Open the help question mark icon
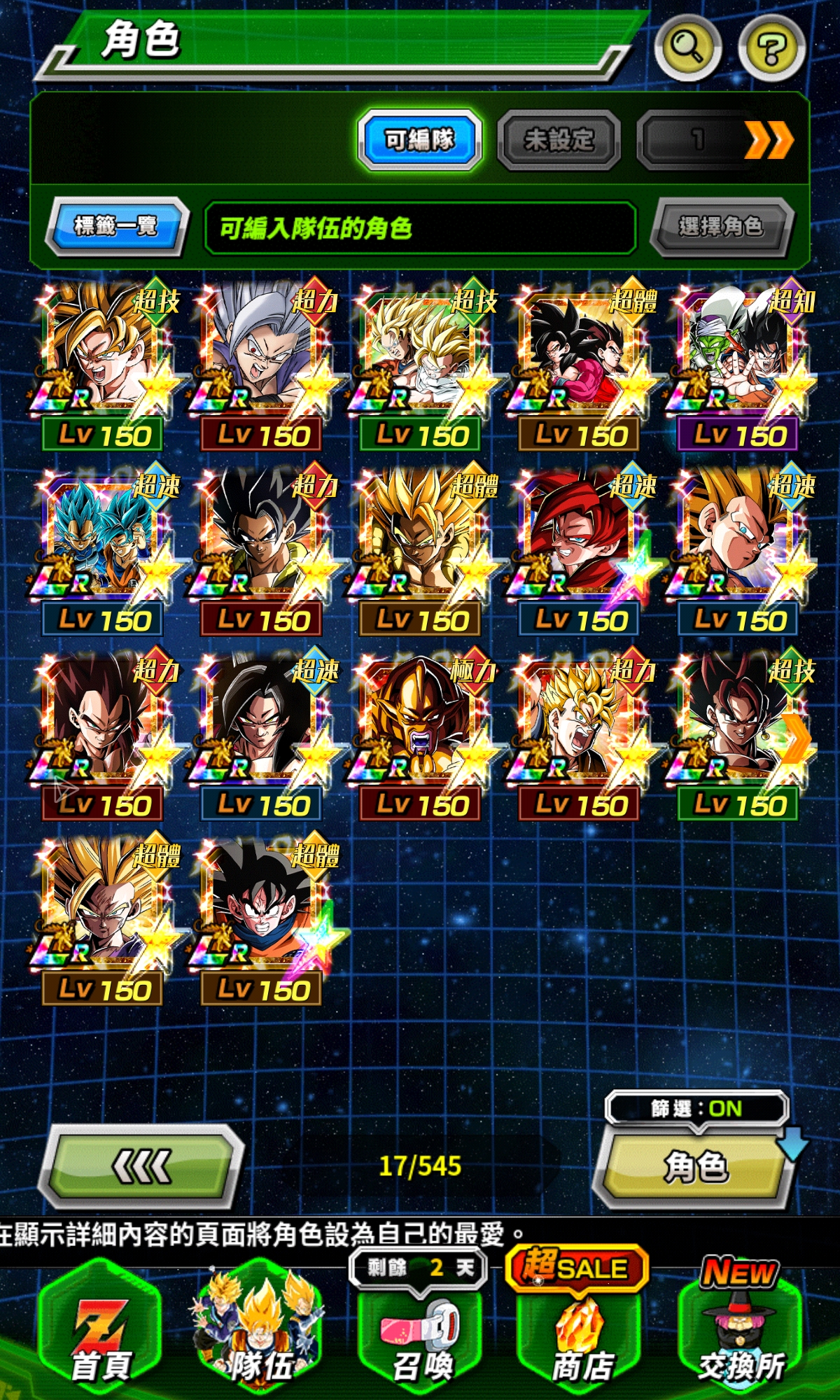The width and height of the screenshot is (840, 1400). pos(771,48)
